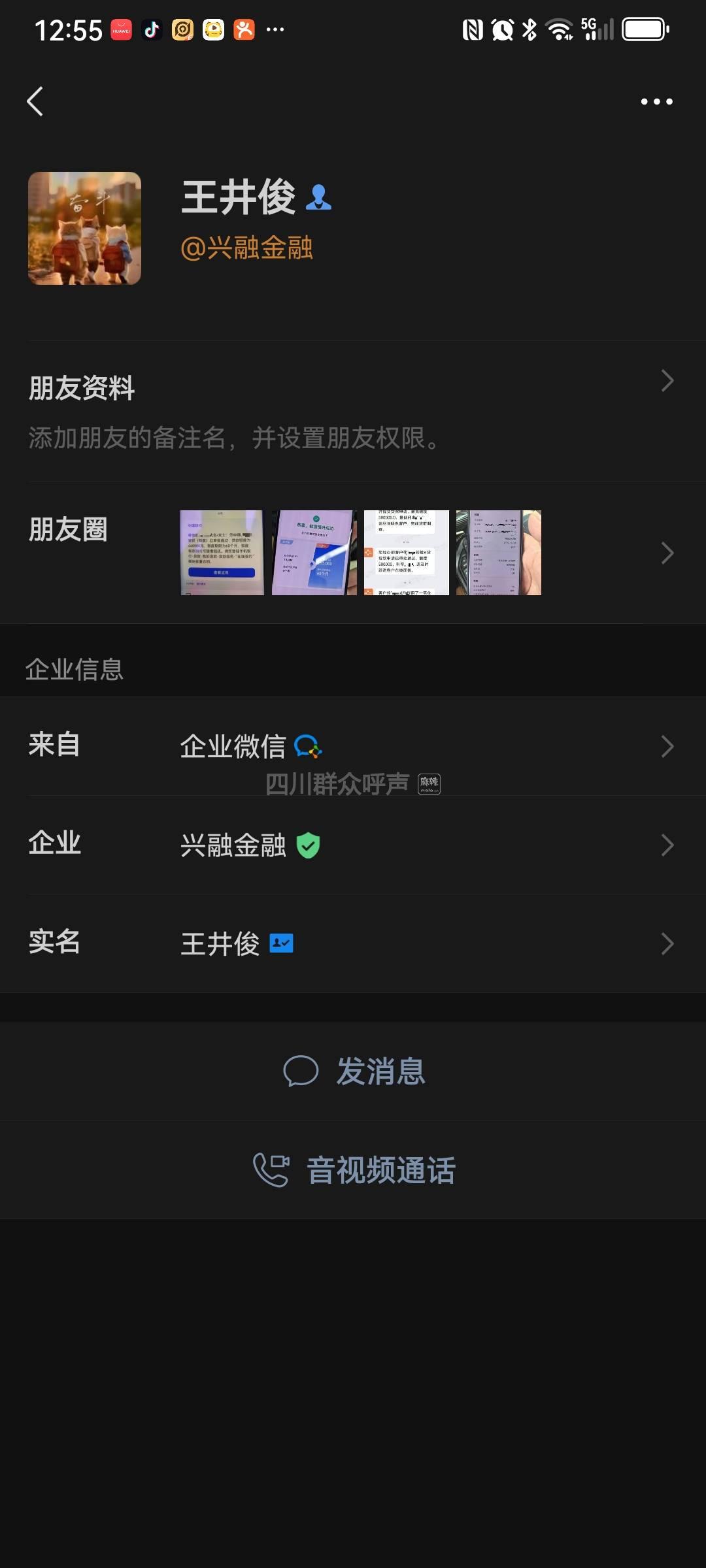Open the 实名 王井俊 row
706x1568 pixels.
[x=353, y=943]
